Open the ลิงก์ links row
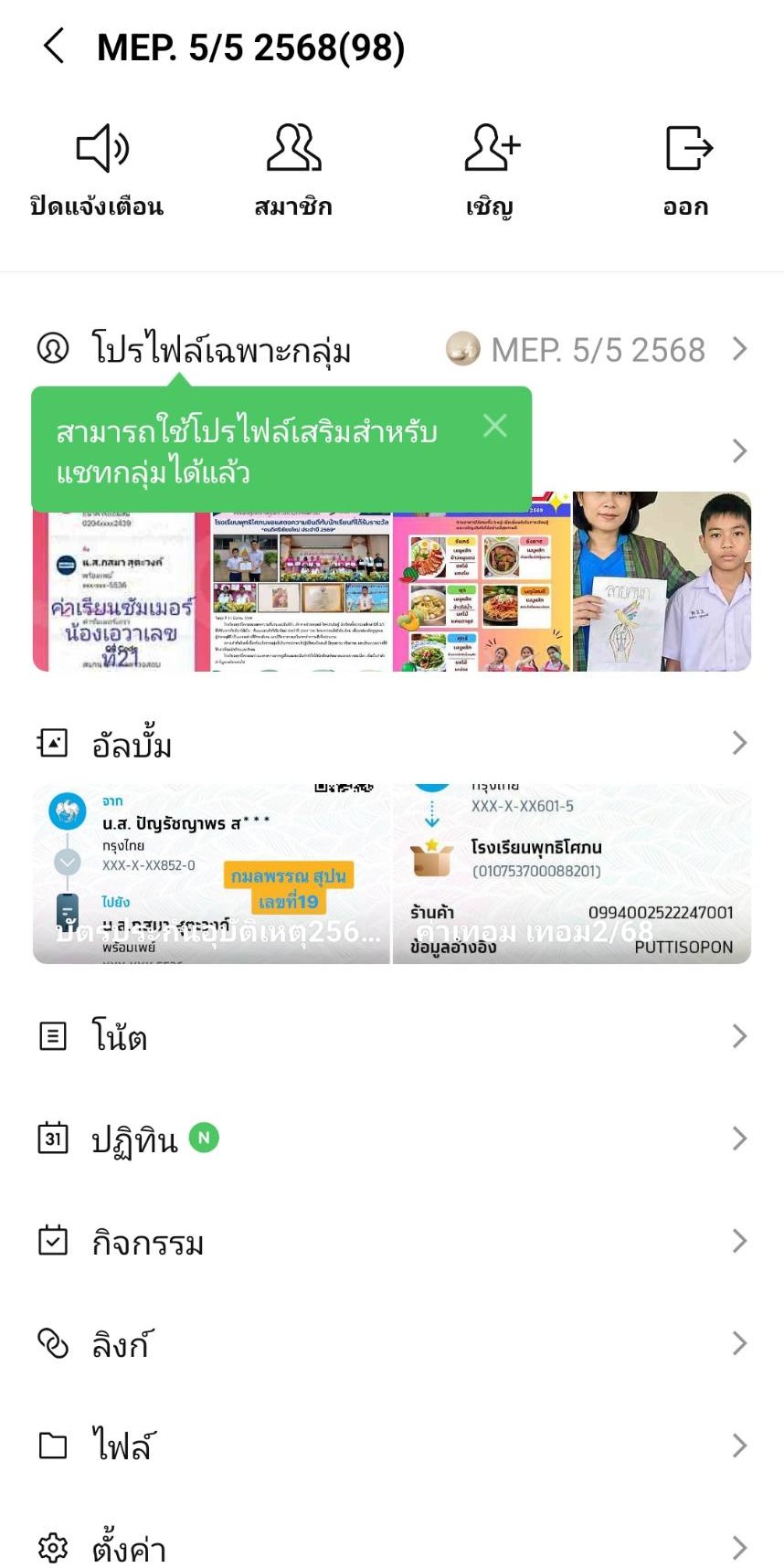Screen dimensions: 784x1568 (391, 1343)
